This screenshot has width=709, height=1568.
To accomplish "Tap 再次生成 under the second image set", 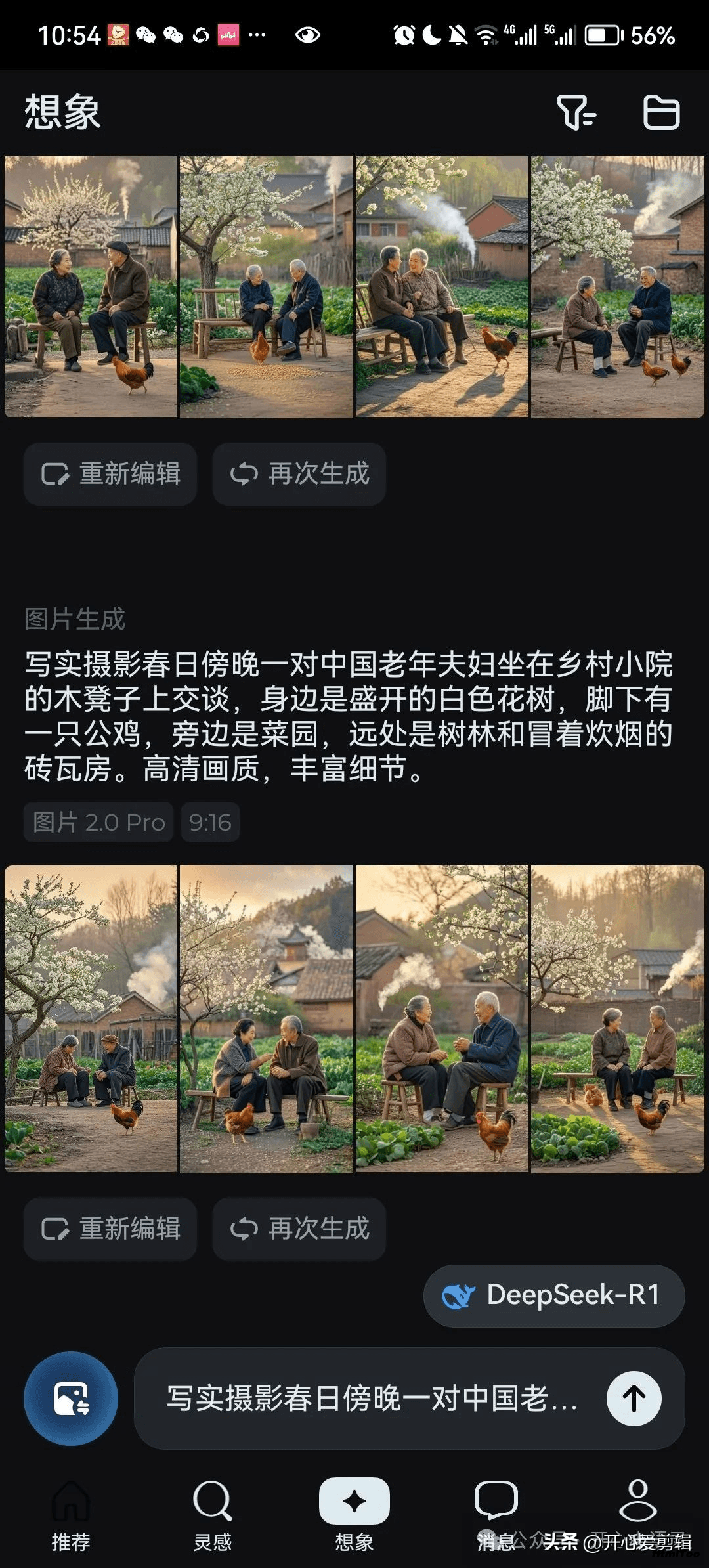I will click(x=299, y=1229).
